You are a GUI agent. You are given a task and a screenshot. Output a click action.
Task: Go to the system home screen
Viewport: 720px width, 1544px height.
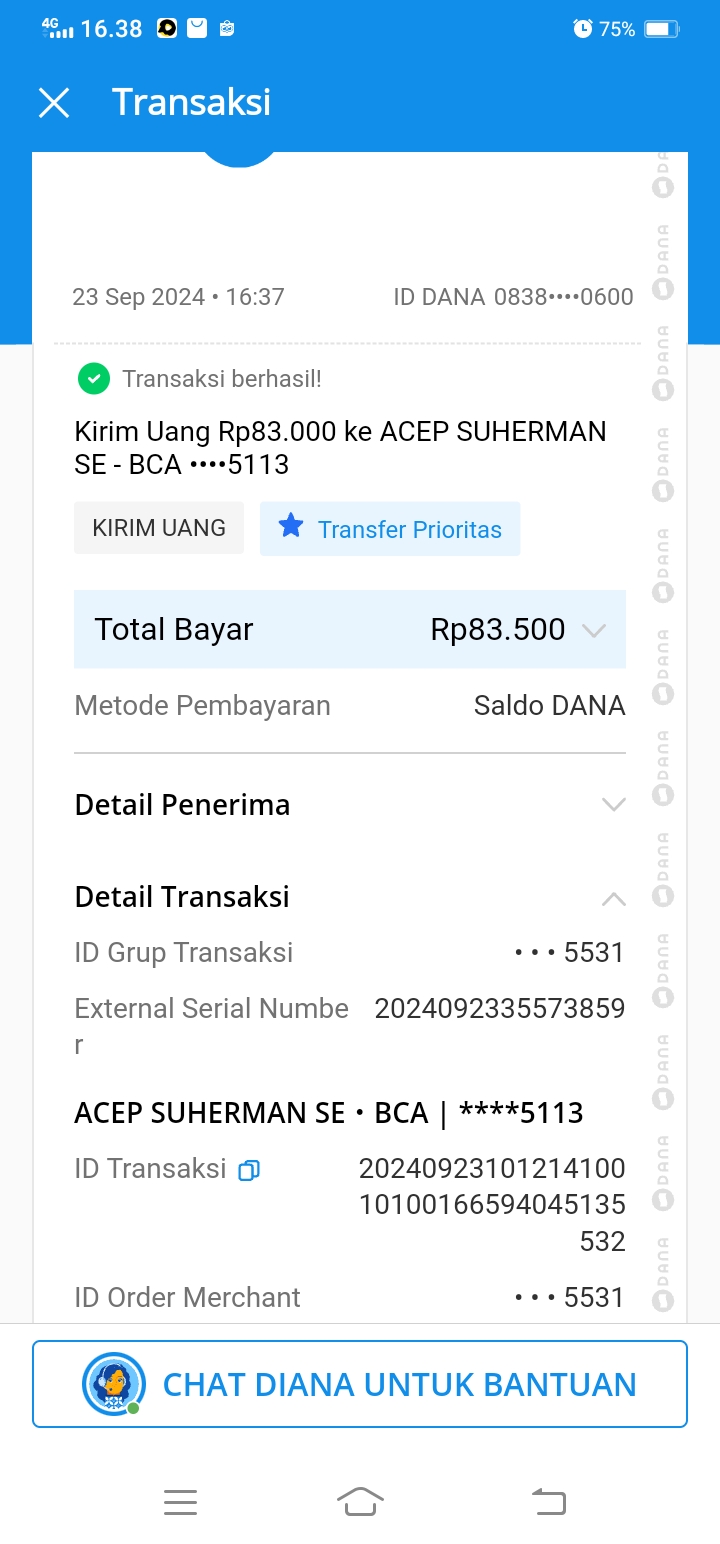click(x=360, y=1502)
